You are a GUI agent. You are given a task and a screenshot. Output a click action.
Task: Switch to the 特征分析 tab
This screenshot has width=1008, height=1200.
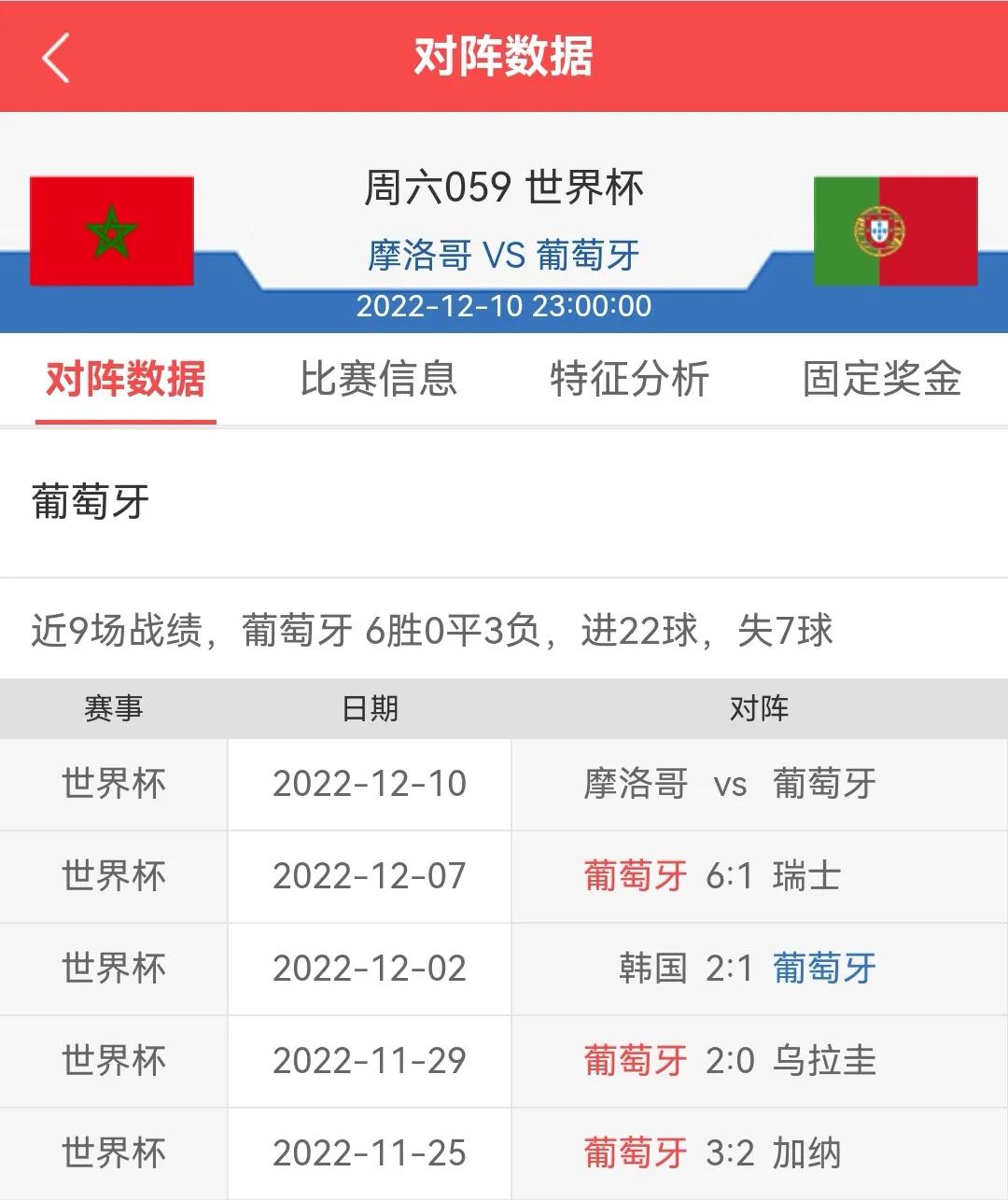[631, 381]
